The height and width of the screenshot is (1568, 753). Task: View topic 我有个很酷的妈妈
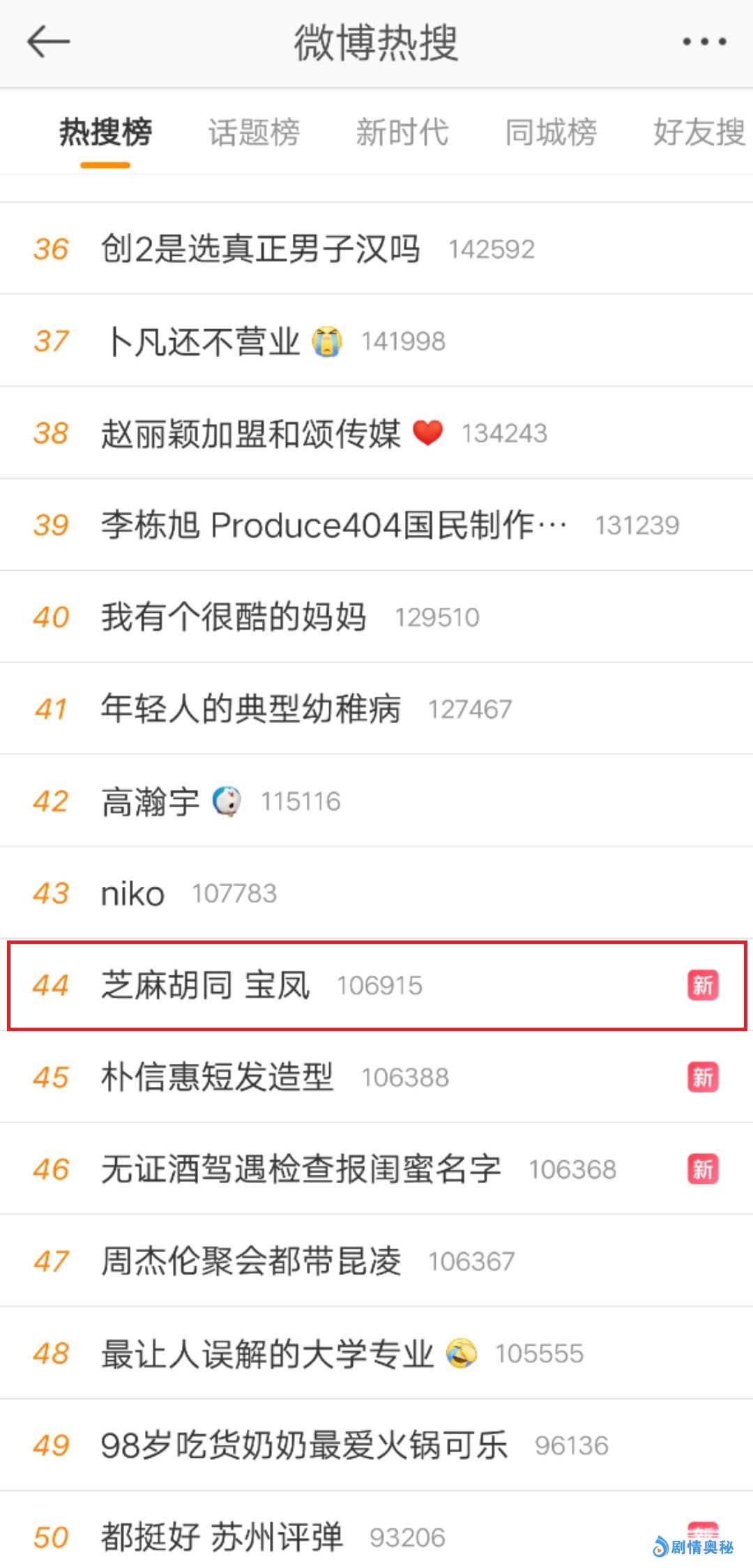[x=234, y=617]
